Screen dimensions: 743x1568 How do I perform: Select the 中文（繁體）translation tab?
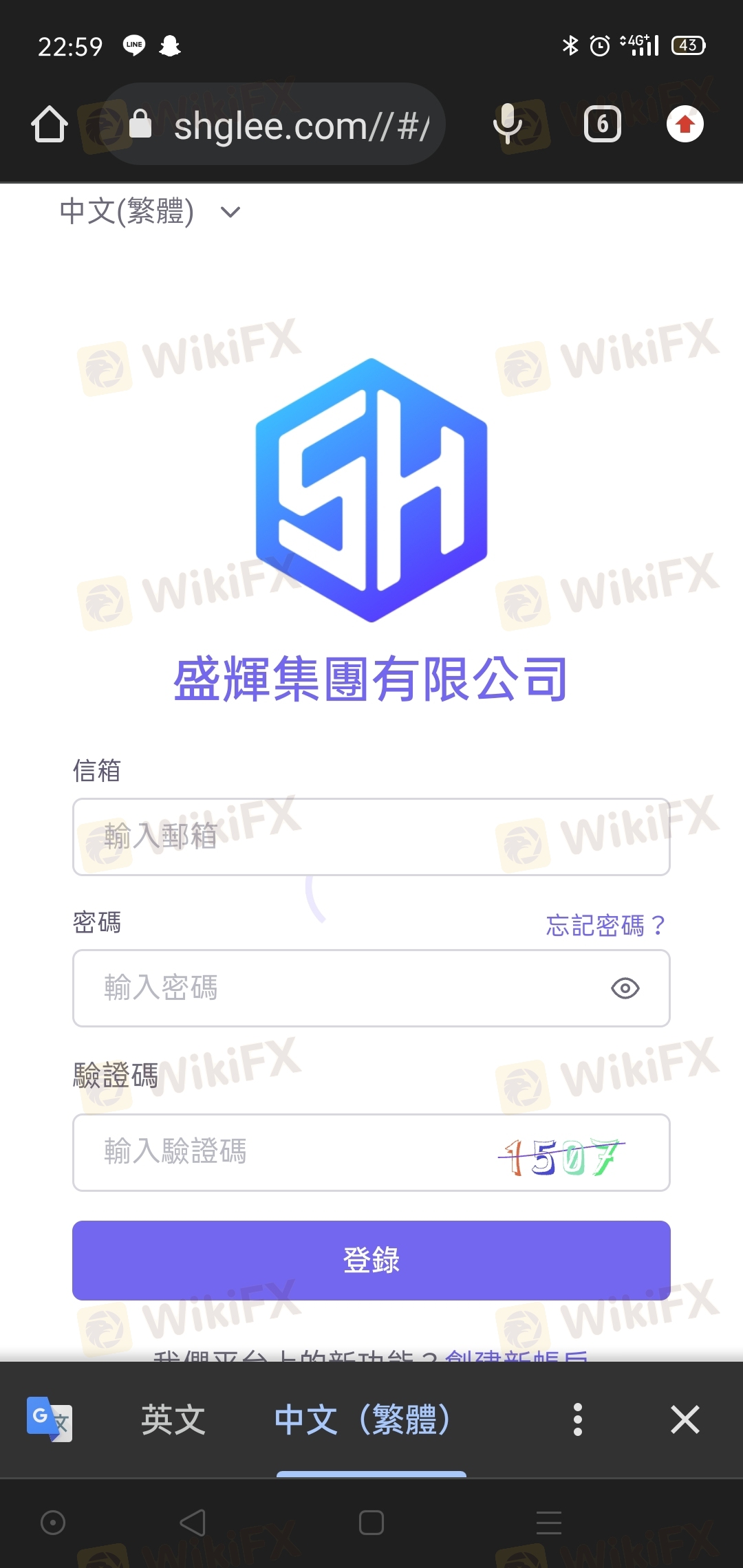[x=363, y=1419]
